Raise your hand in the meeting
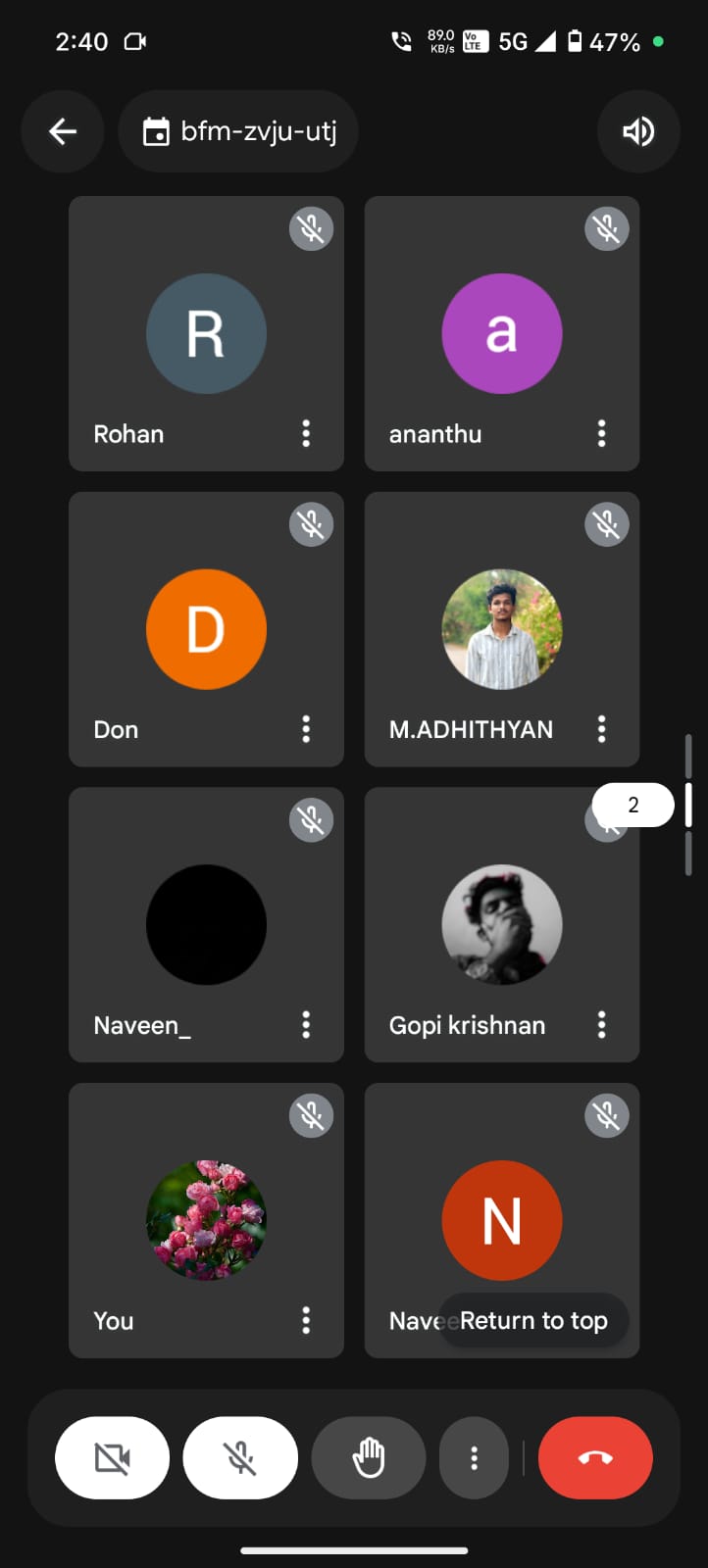The width and height of the screenshot is (708, 1568). [369, 1458]
